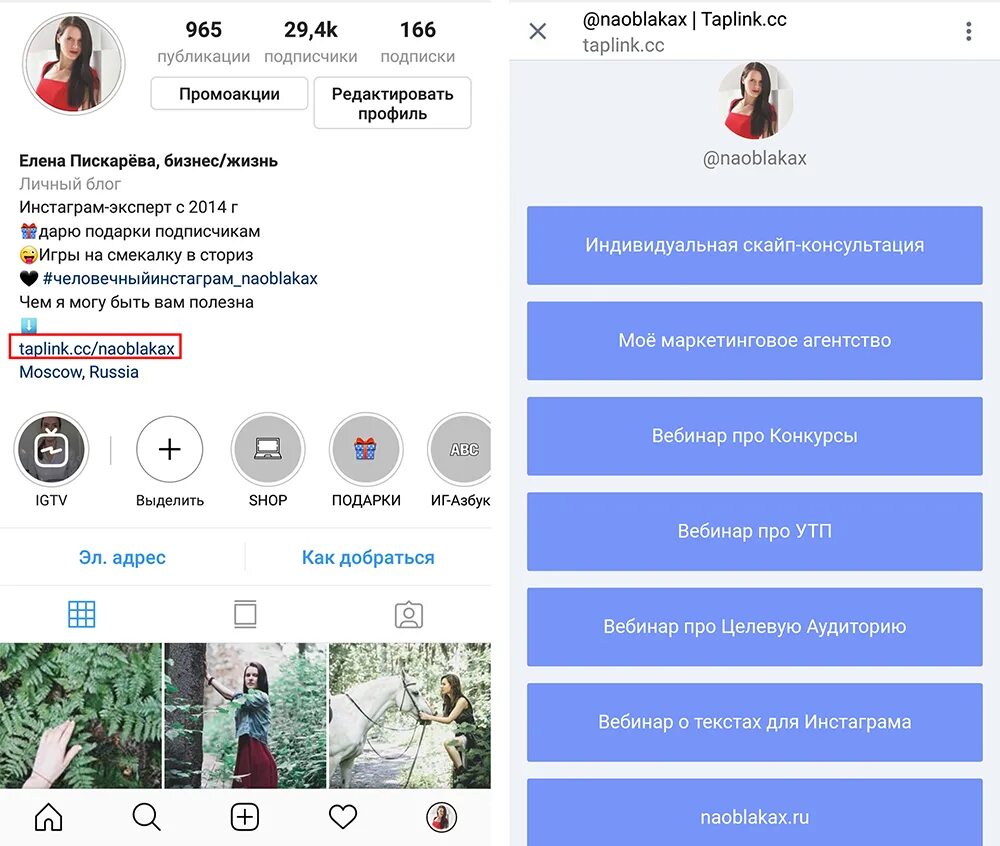The height and width of the screenshot is (846, 1000).
Task: Open the IGTV highlight
Action: (x=51, y=450)
